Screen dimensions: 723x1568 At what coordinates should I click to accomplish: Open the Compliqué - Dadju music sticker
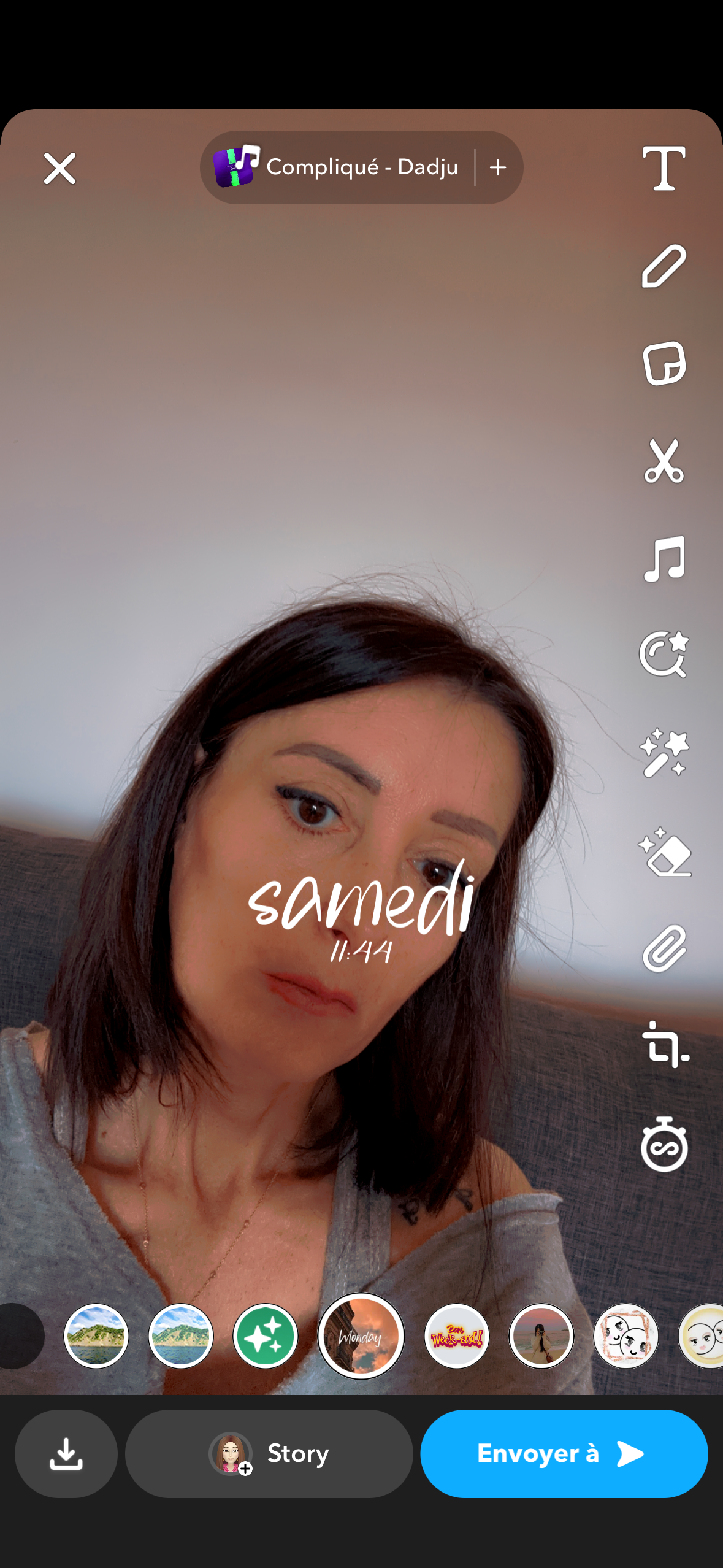pos(337,167)
